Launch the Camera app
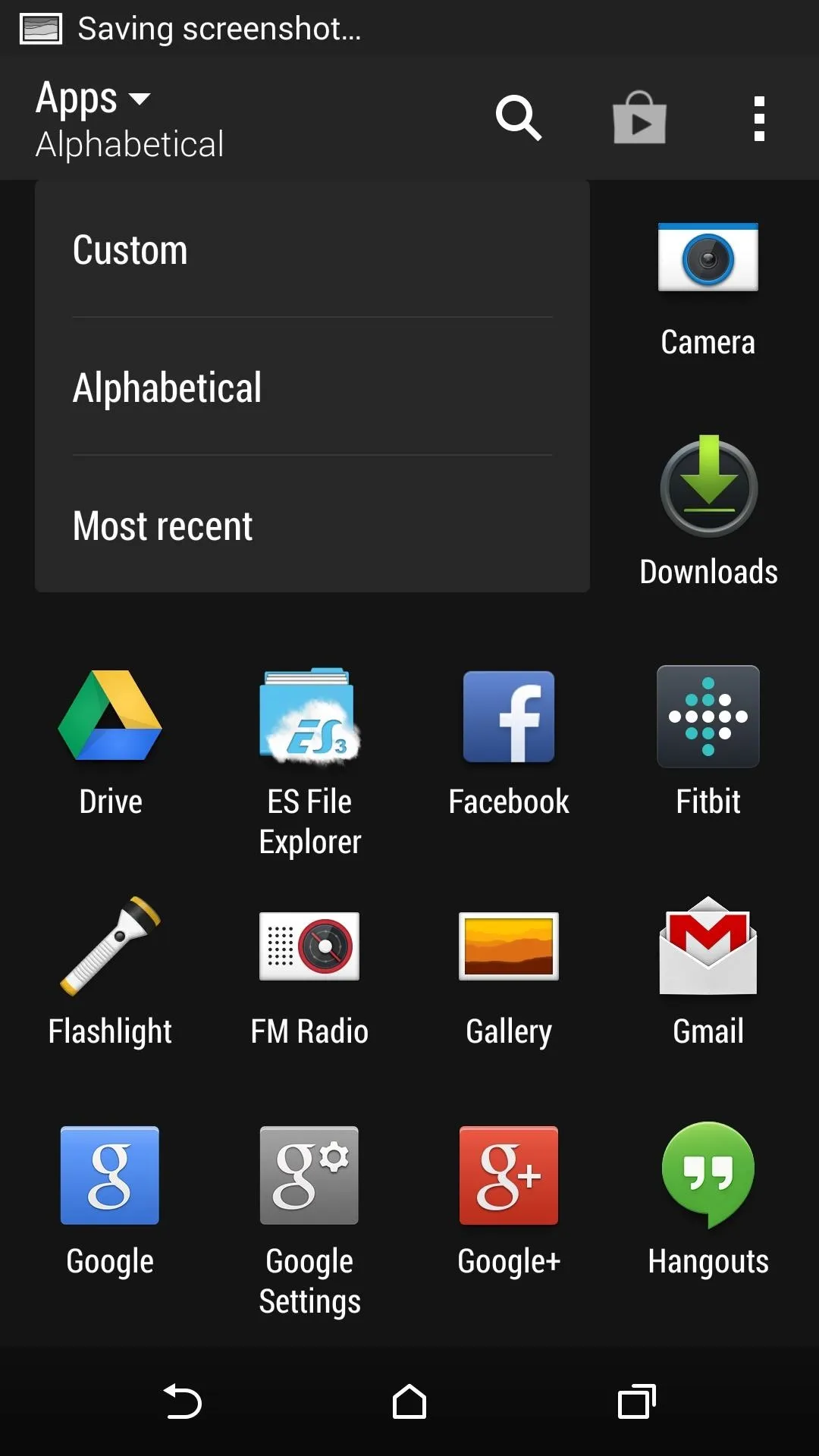Screen dimensions: 819x1456 coord(708,288)
